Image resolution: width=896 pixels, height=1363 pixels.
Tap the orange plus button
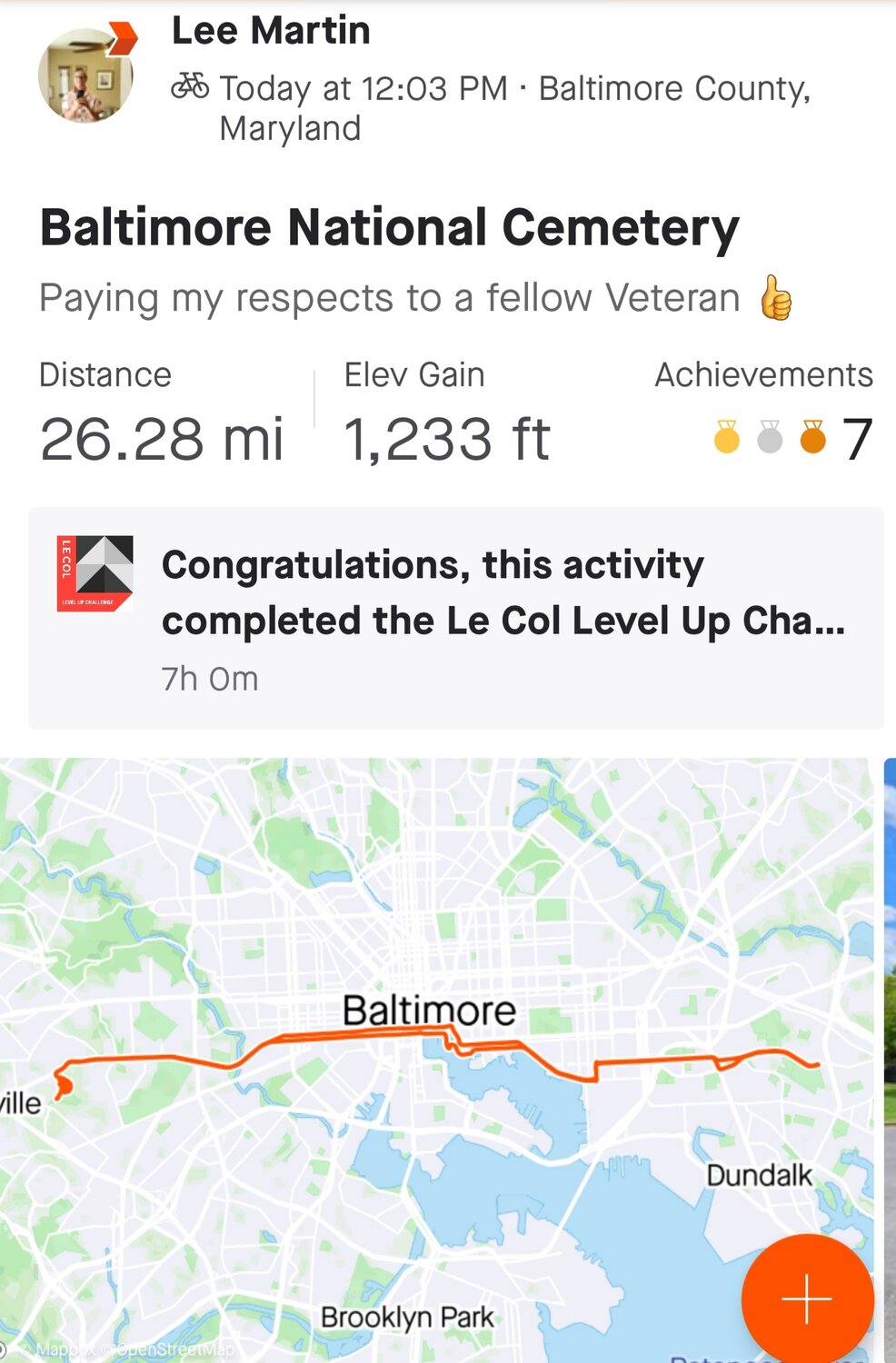(x=807, y=1298)
